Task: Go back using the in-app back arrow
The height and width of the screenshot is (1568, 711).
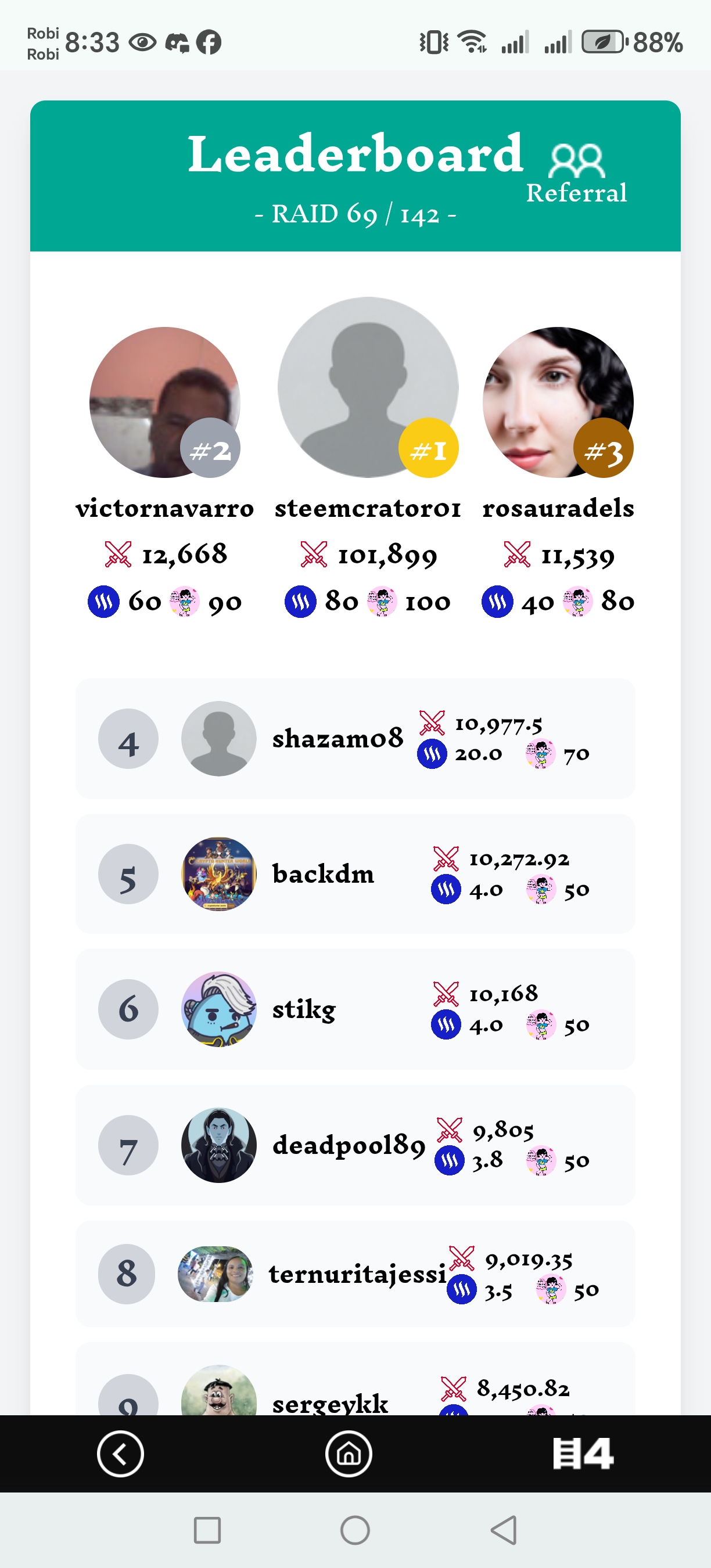Action: [x=120, y=1453]
